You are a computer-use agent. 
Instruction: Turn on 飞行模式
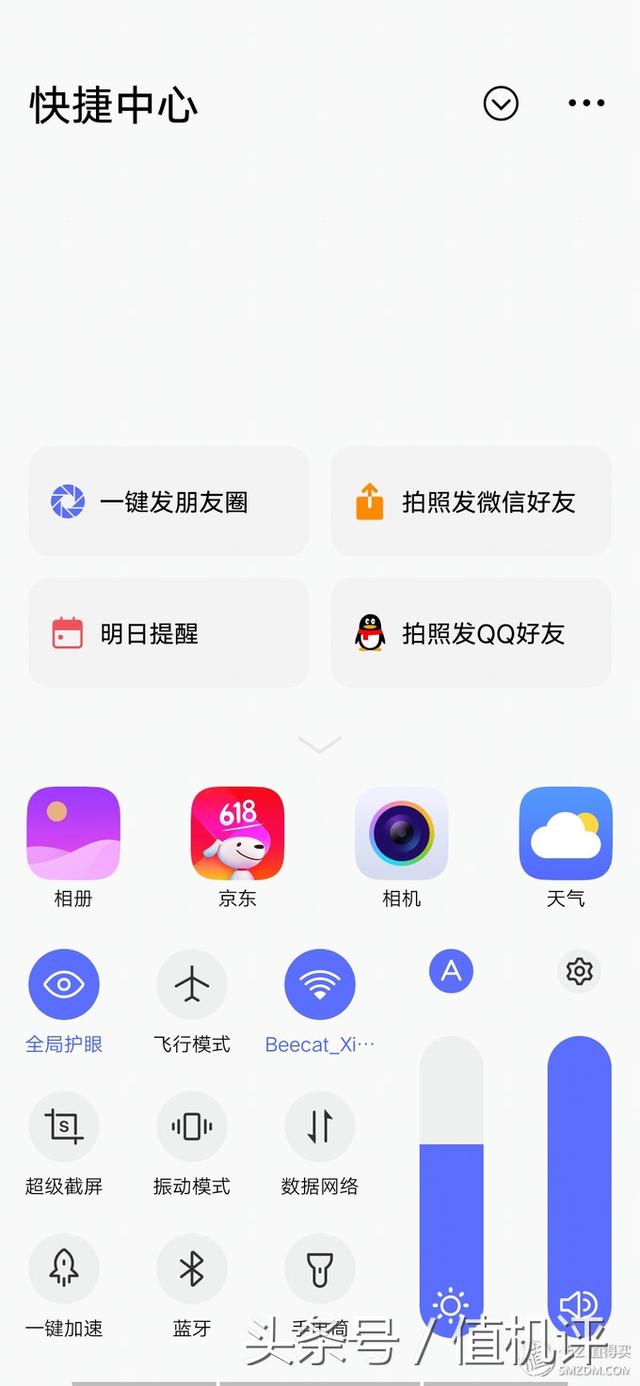tap(192, 985)
